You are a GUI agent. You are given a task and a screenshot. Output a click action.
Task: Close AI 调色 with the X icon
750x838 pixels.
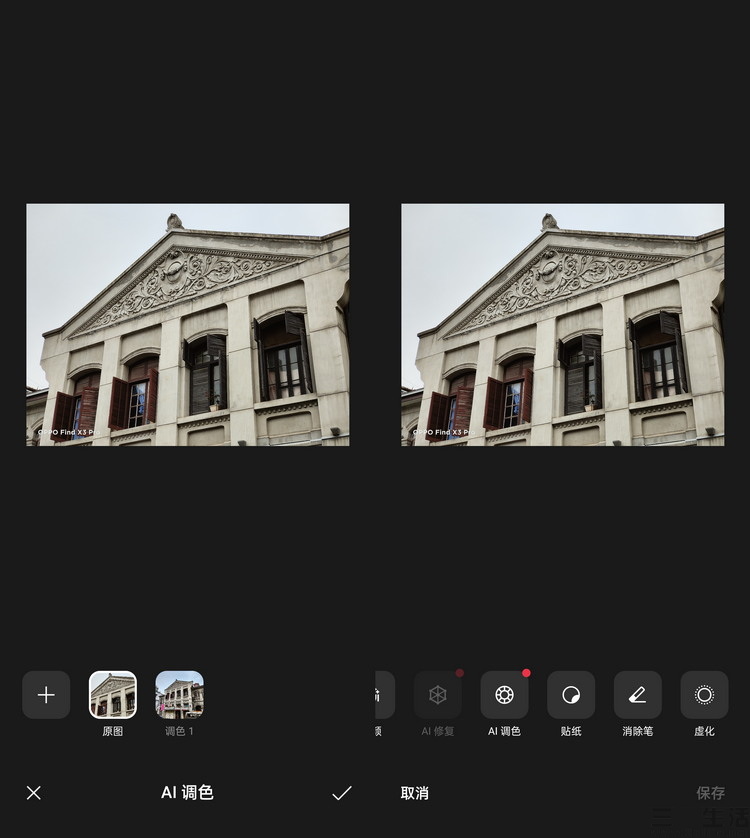34,793
